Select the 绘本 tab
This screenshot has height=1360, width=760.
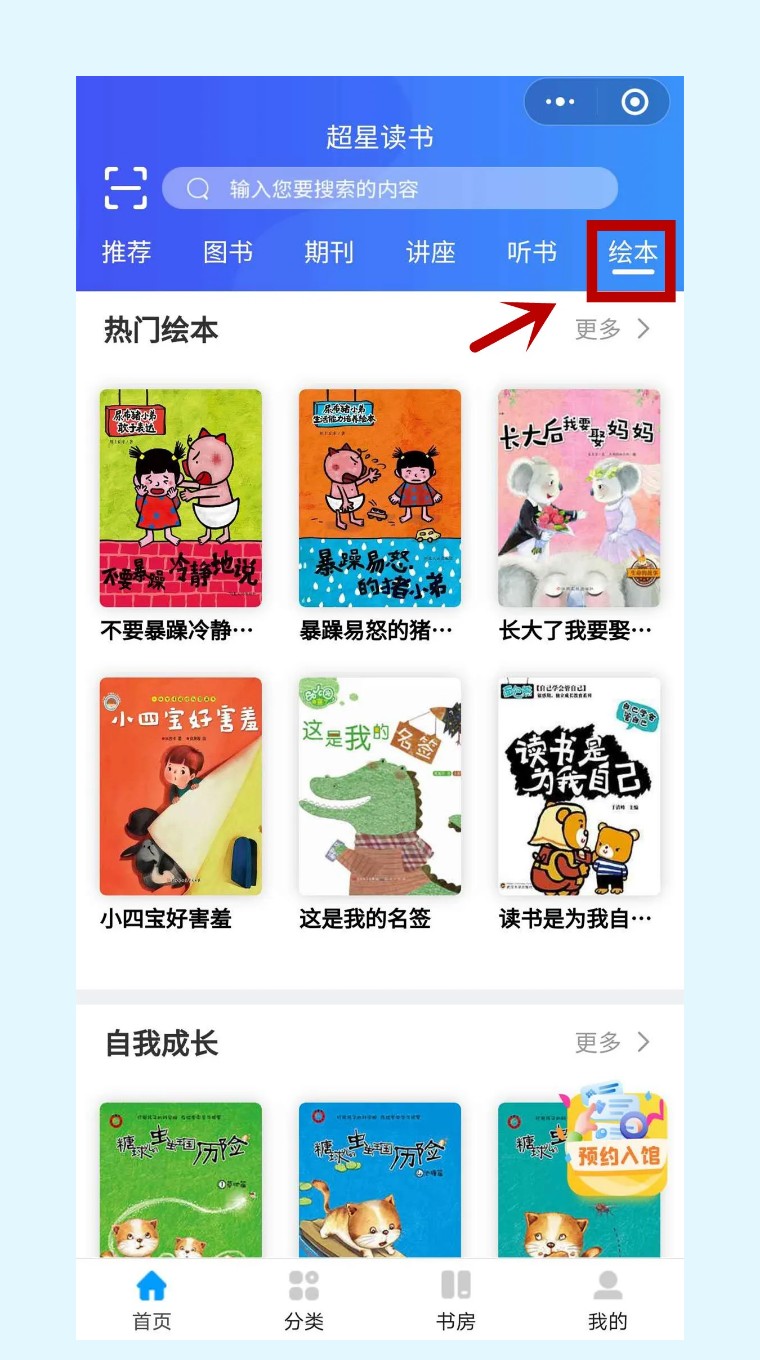[x=633, y=254]
